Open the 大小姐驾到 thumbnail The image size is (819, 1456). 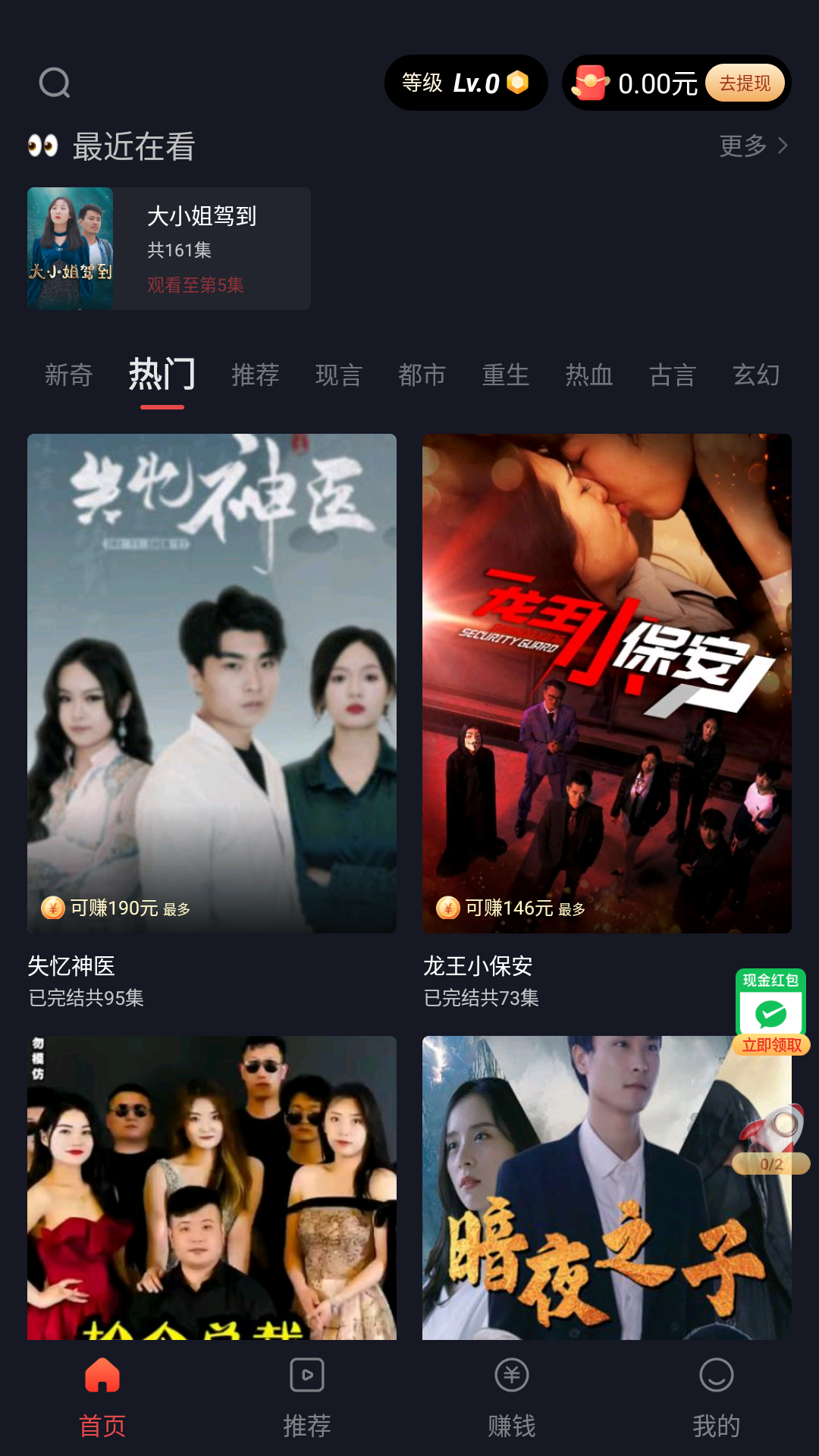coord(71,248)
